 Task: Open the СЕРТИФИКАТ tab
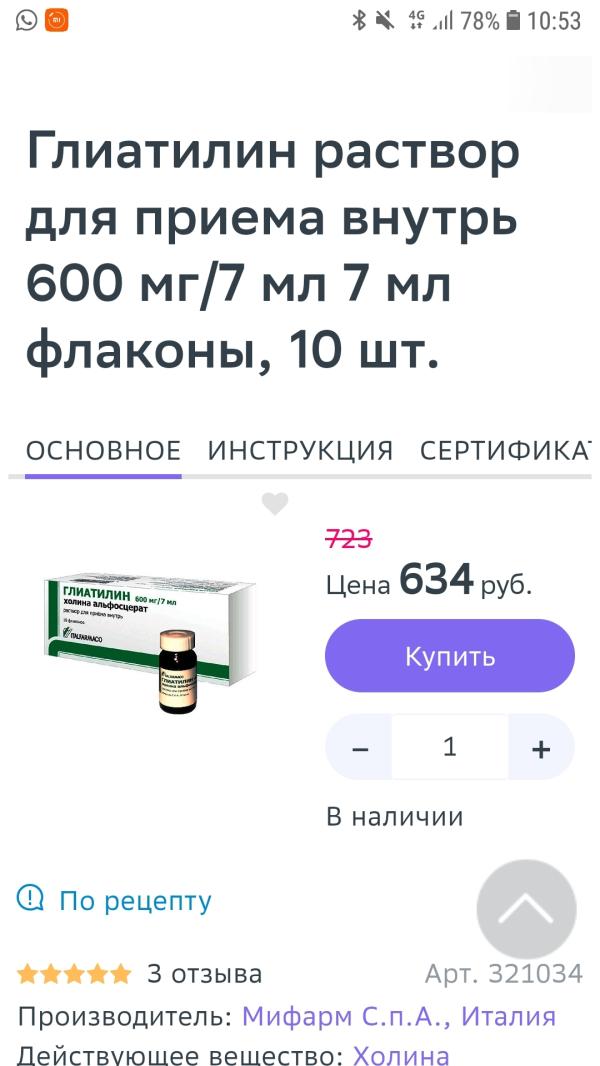pyautogui.click(x=505, y=450)
